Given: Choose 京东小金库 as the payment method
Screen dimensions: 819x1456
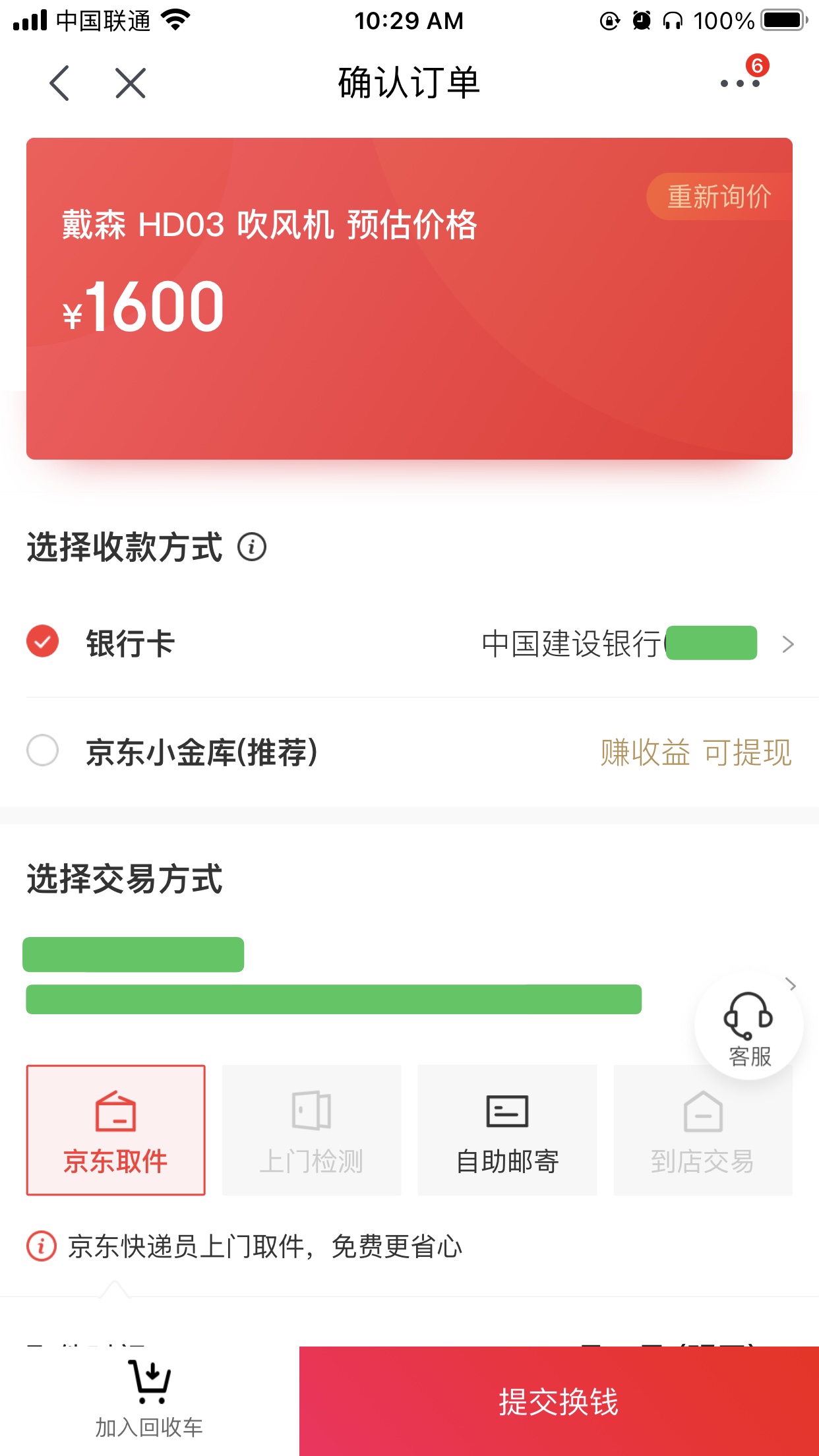Looking at the screenshot, I should [43, 750].
